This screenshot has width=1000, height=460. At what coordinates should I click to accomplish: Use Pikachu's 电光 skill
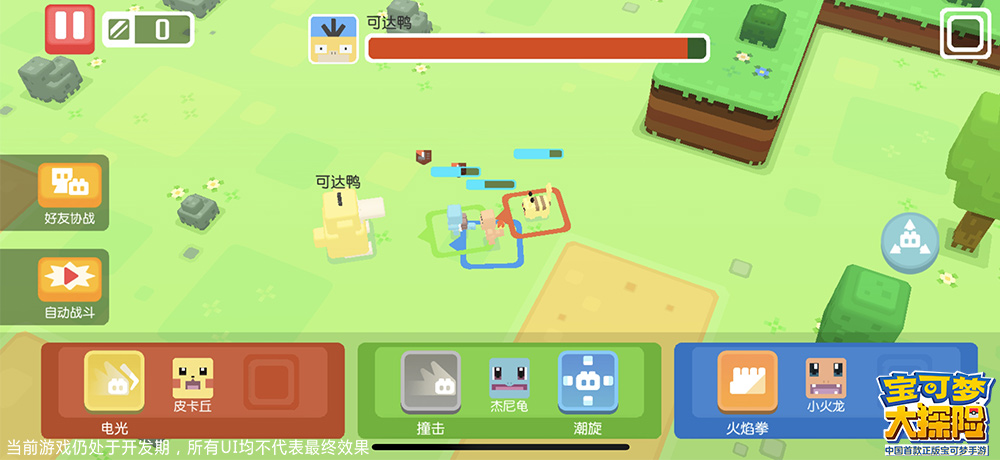tap(113, 381)
